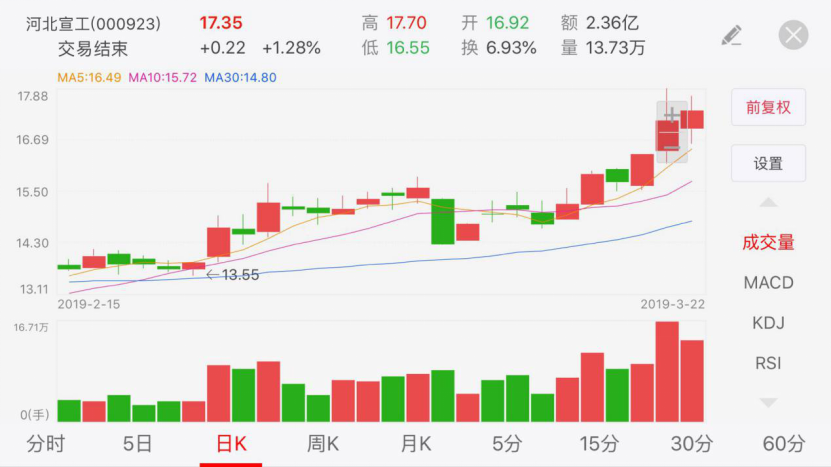Show the 5日 five-day chart
The width and height of the screenshot is (831, 467).
[x=137, y=443]
